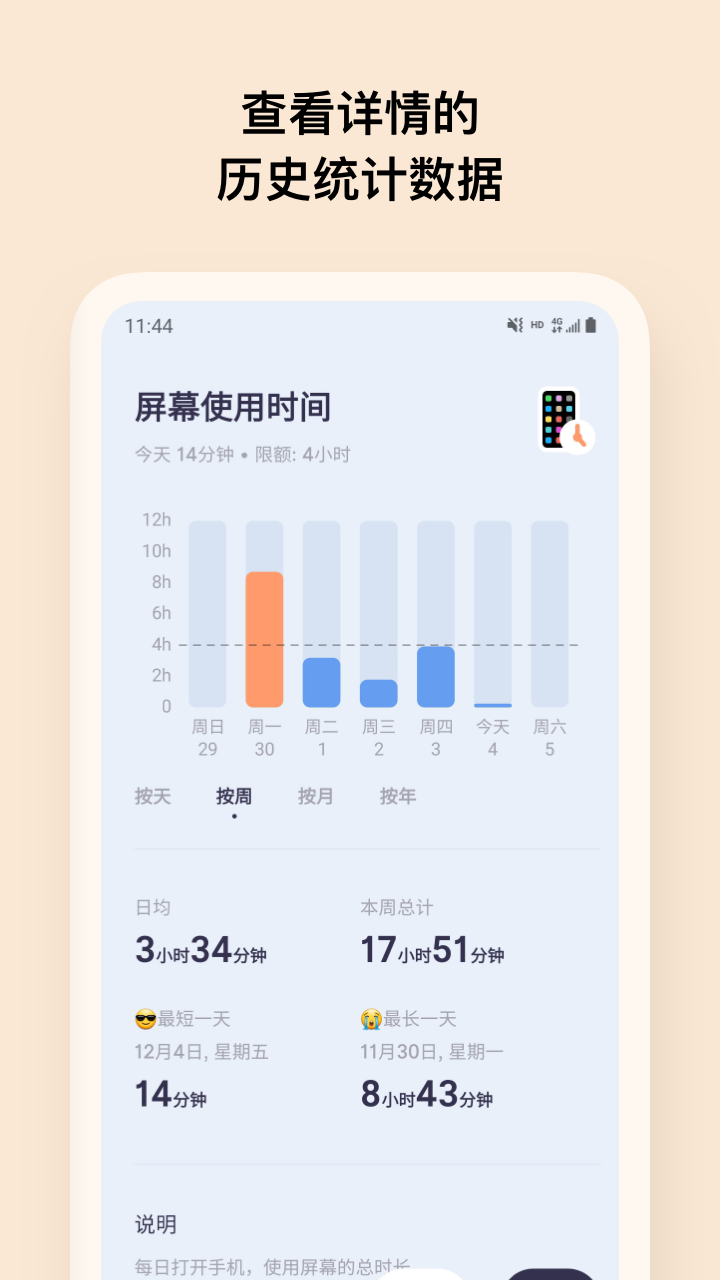The image size is (720, 1280).
Task: Select the currently active 按周 tab
Action: coord(234,797)
